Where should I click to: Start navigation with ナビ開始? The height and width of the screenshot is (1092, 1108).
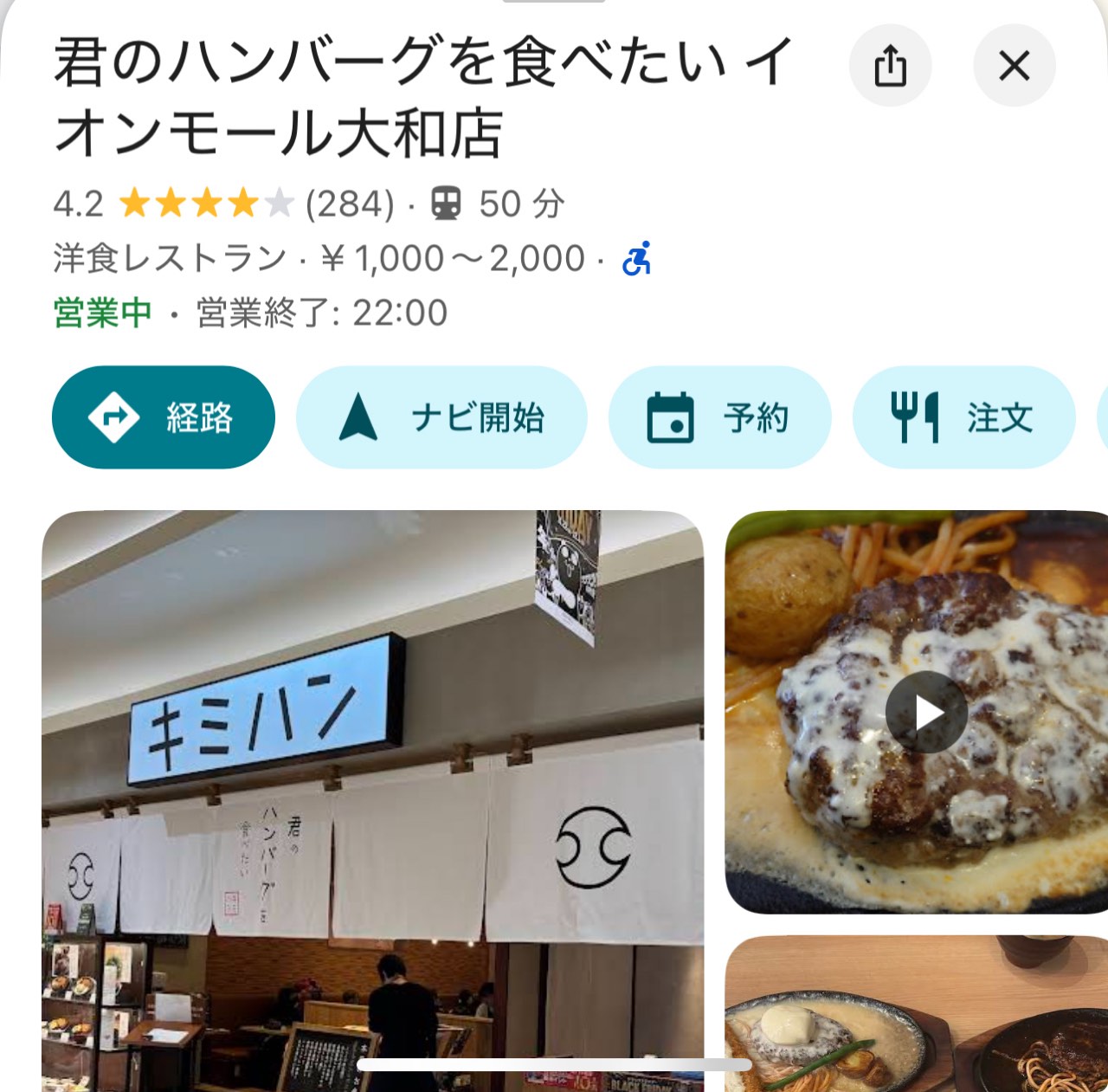coord(441,417)
